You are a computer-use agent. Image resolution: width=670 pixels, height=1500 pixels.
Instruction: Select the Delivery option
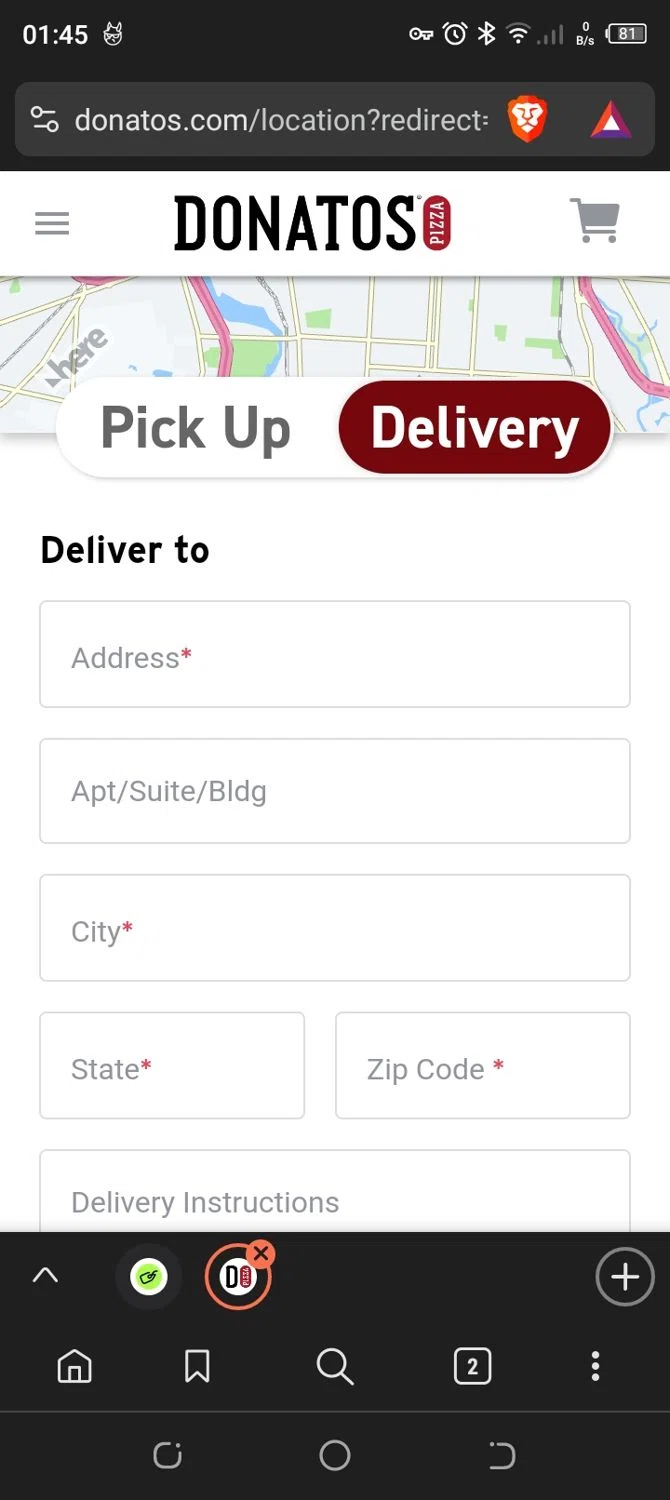pyautogui.click(x=475, y=428)
